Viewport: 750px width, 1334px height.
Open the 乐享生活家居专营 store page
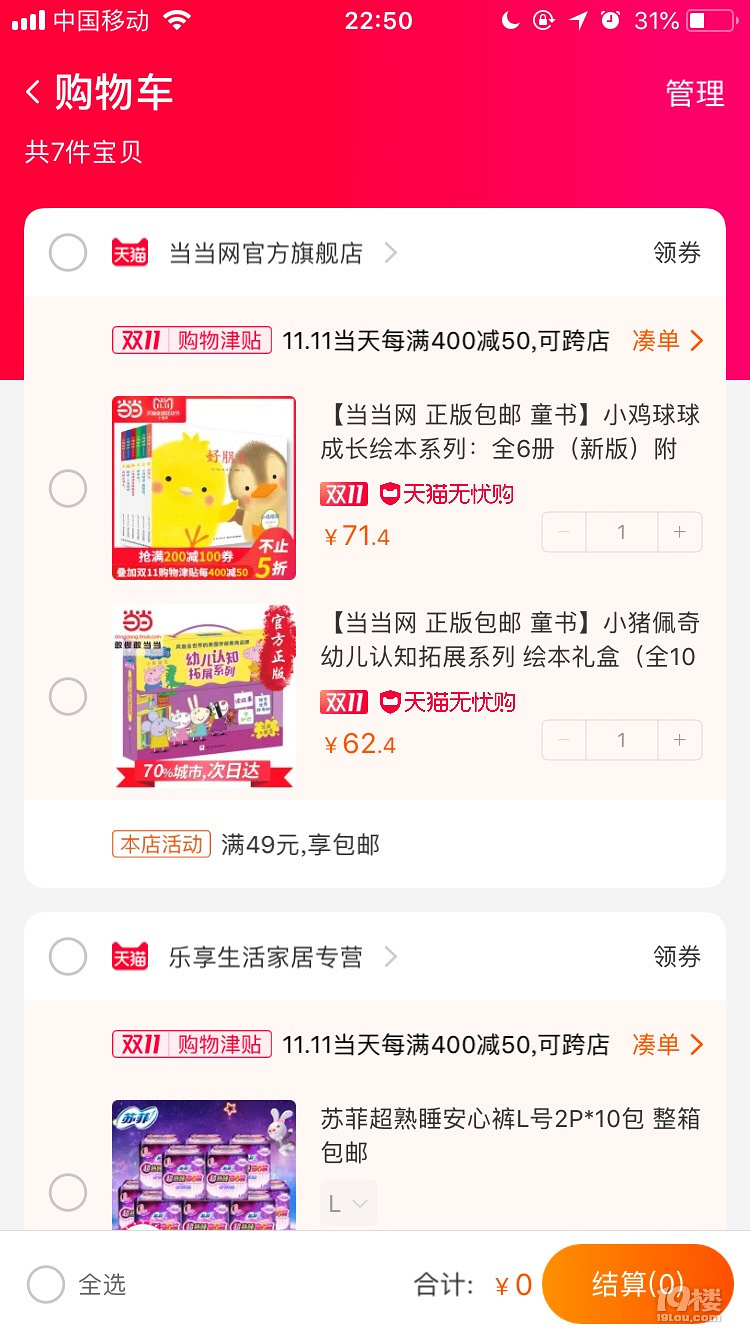[266, 957]
